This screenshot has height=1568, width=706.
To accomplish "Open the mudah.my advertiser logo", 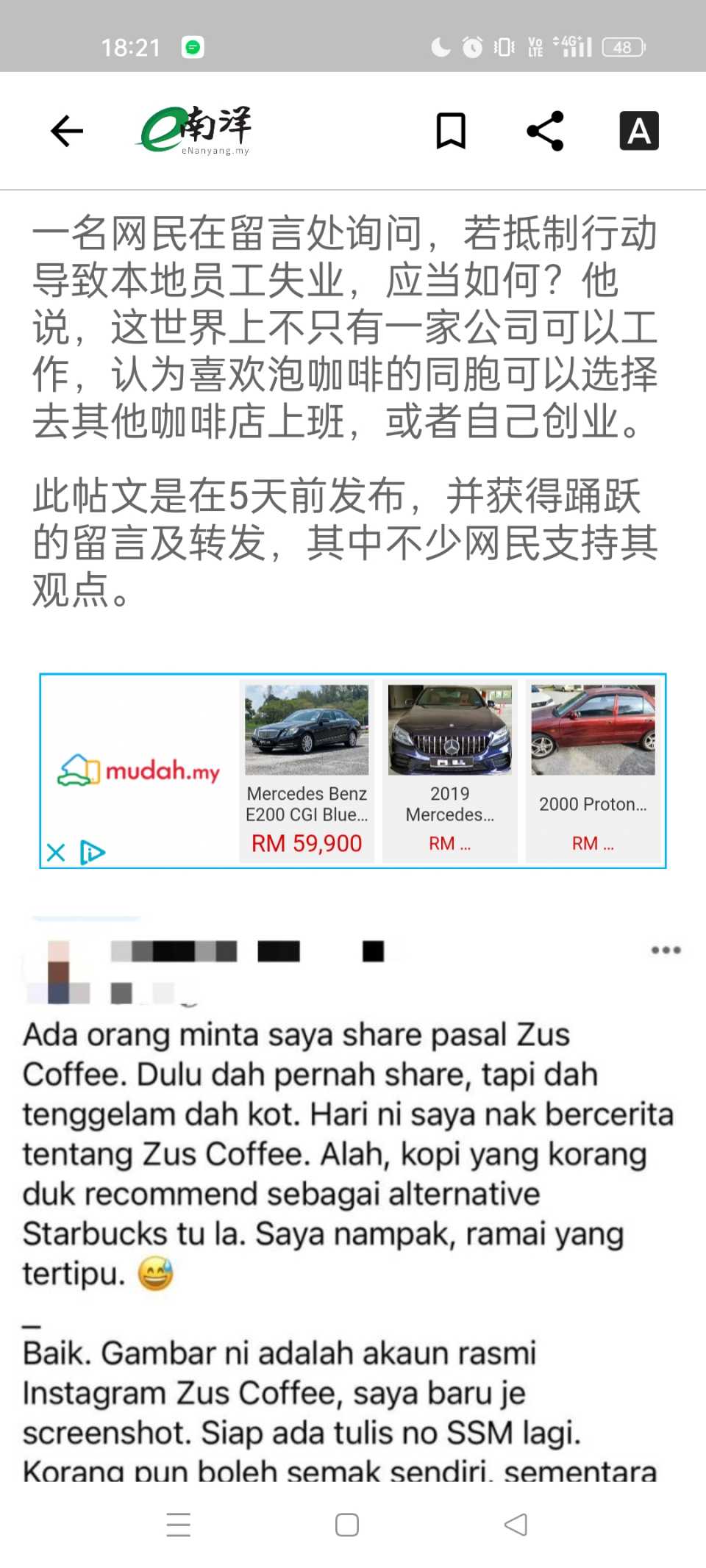I will (140, 770).
